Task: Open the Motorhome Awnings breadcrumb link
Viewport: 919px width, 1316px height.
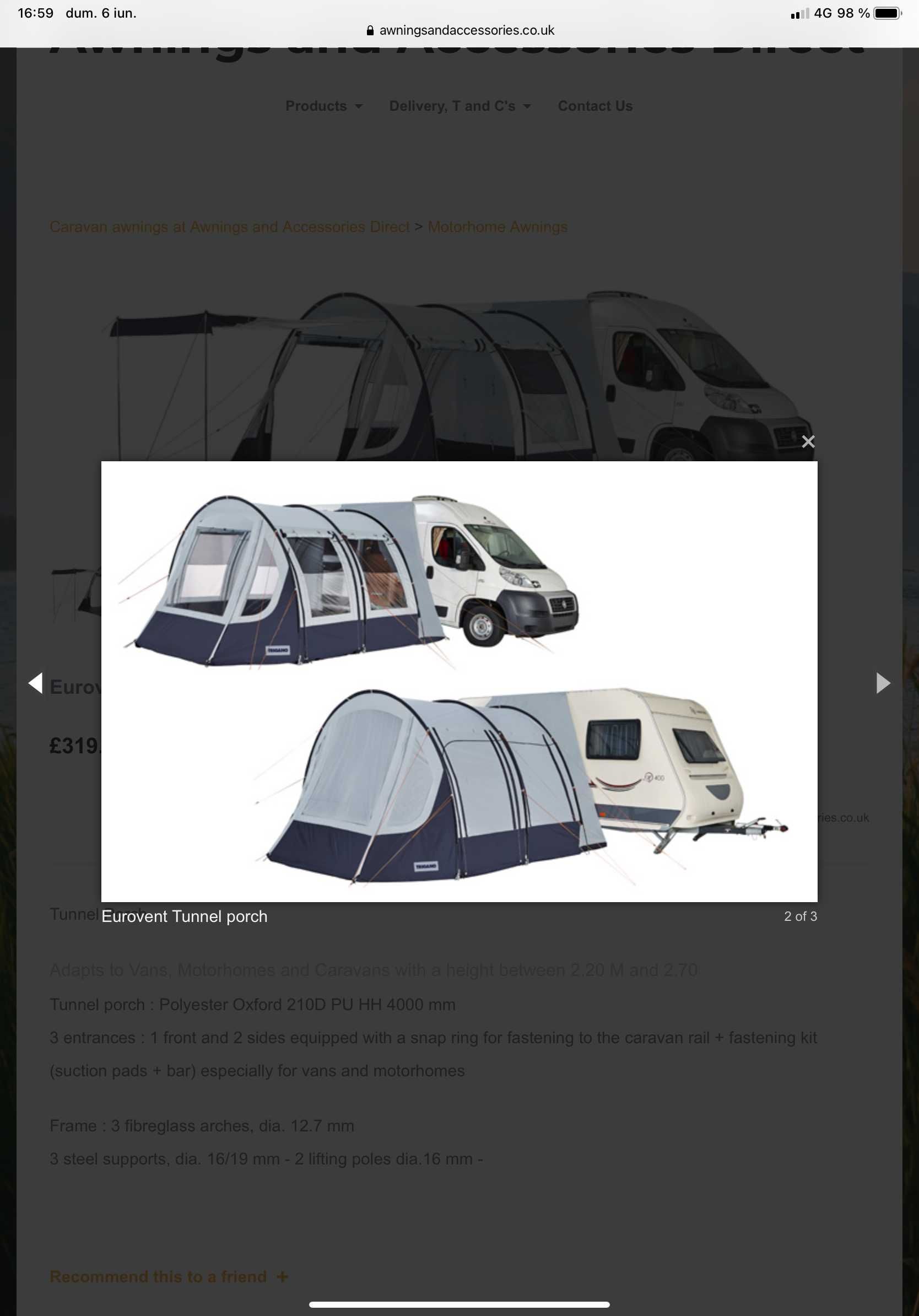Action: (497, 227)
